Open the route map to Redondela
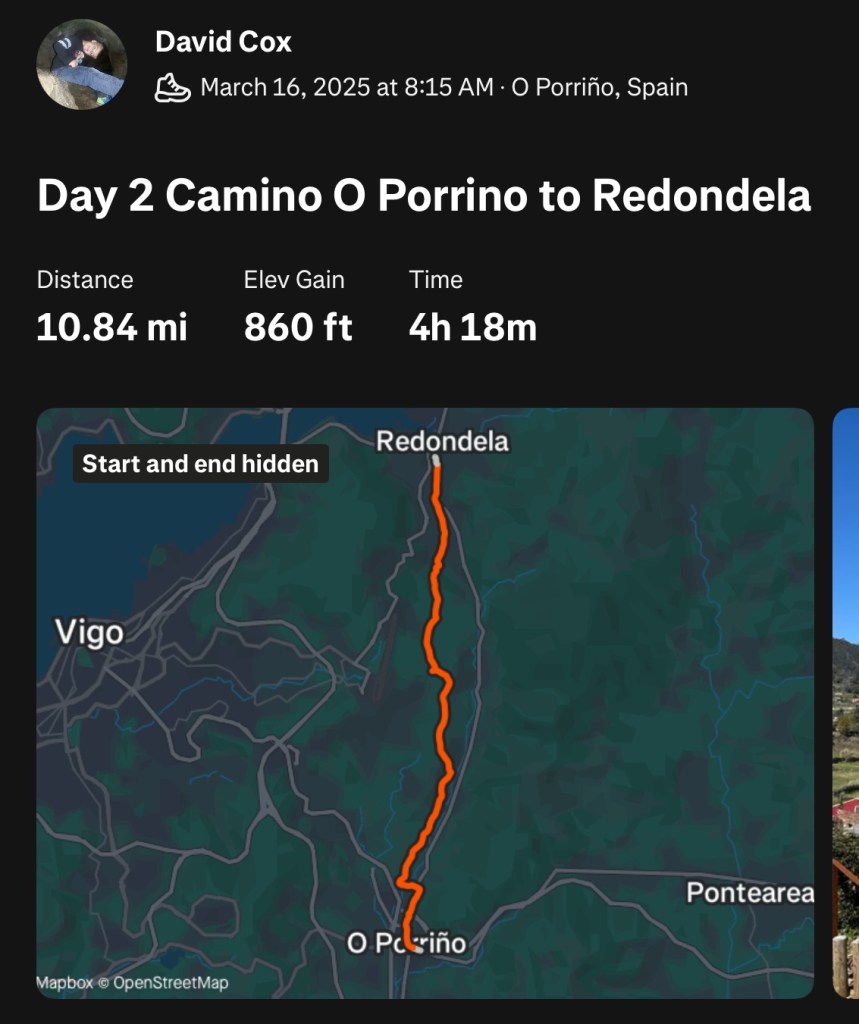This screenshot has height=1024, width=859. (x=425, y=702)
